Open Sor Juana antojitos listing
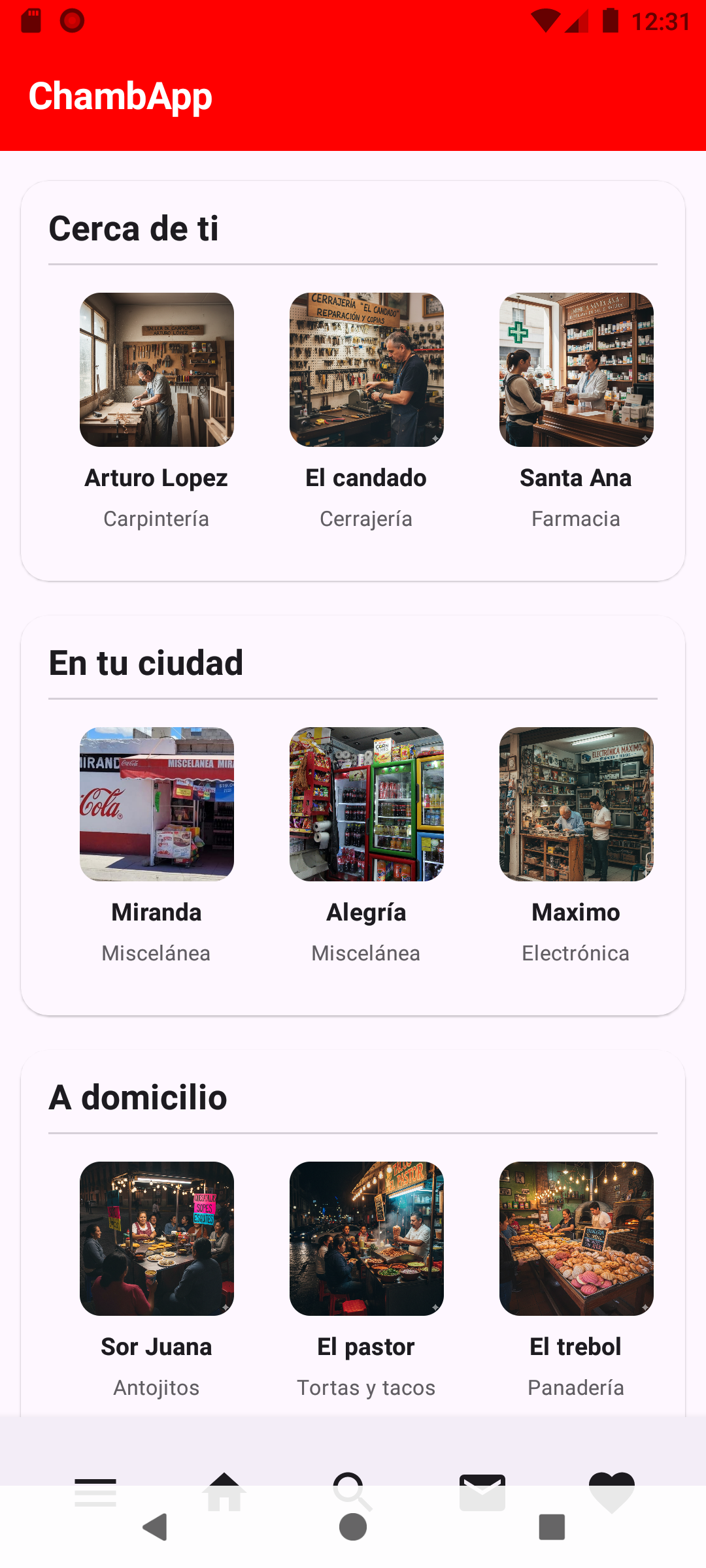The width and height of the screenshot is (706, 1568). [x=156, y=1239]
